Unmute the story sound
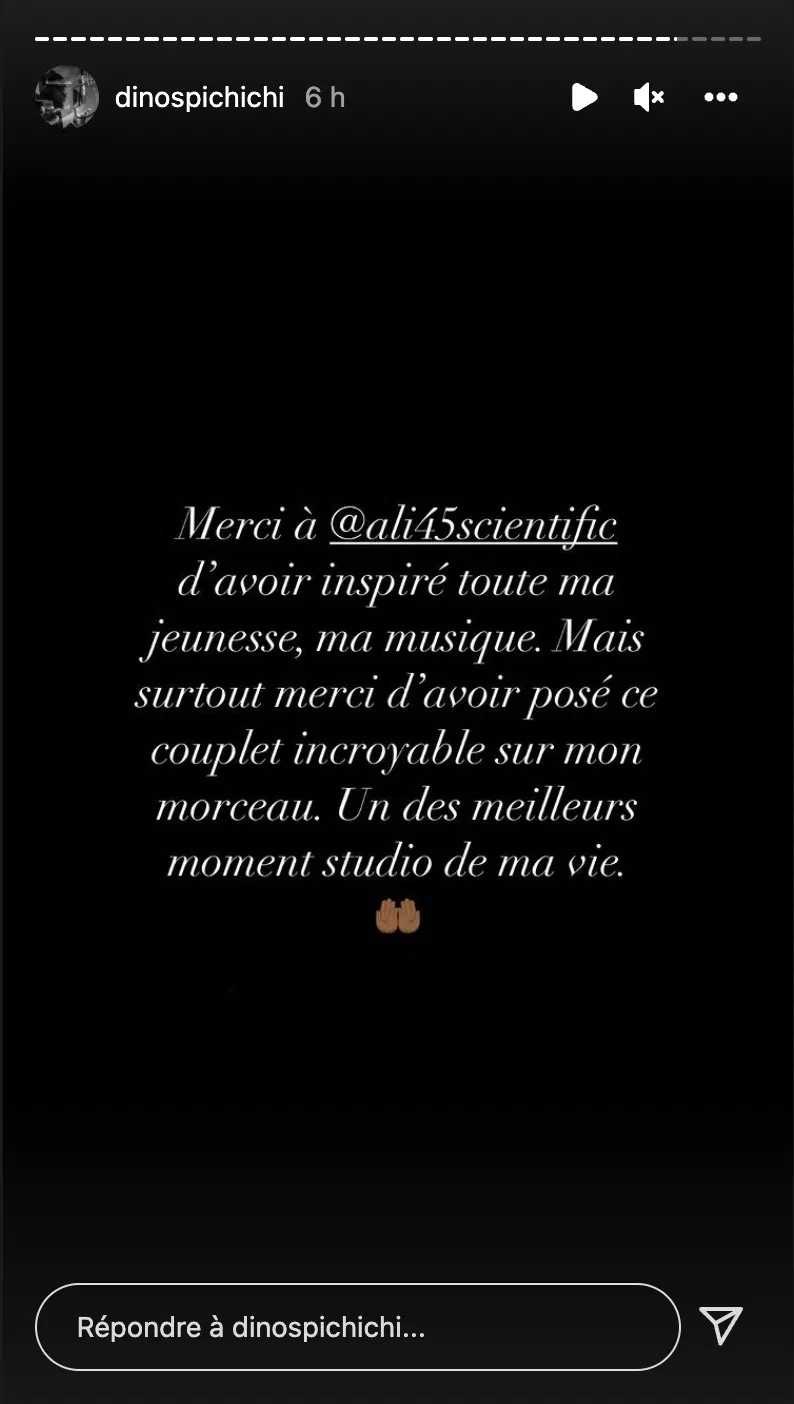 [649, 97]
